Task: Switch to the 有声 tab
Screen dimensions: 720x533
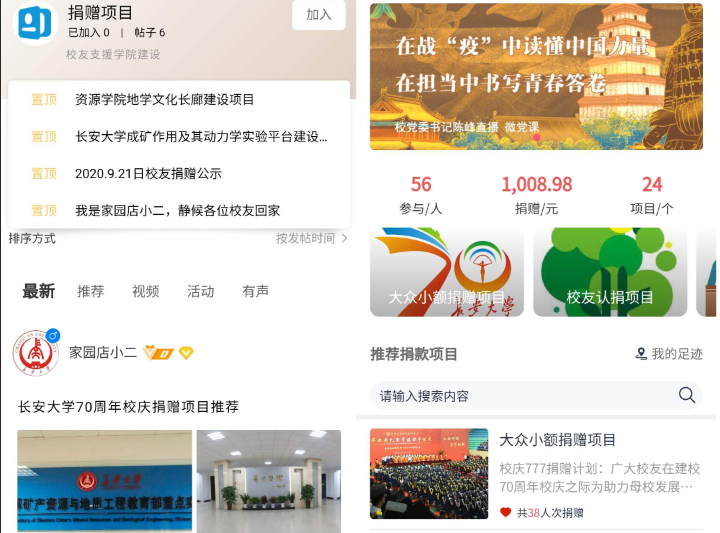Action: tap(255, 291)
